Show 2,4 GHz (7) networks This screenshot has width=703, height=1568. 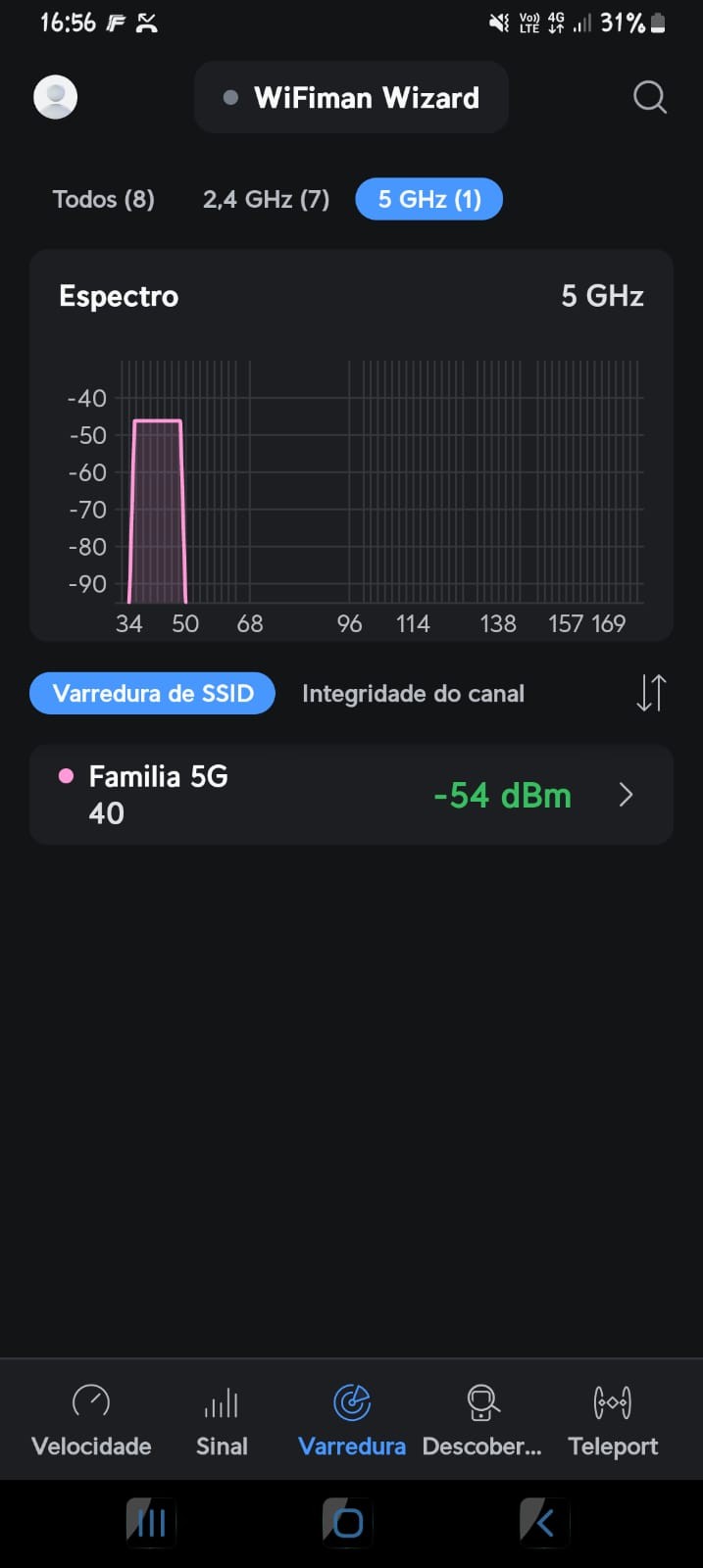click(x=266, y=200)
